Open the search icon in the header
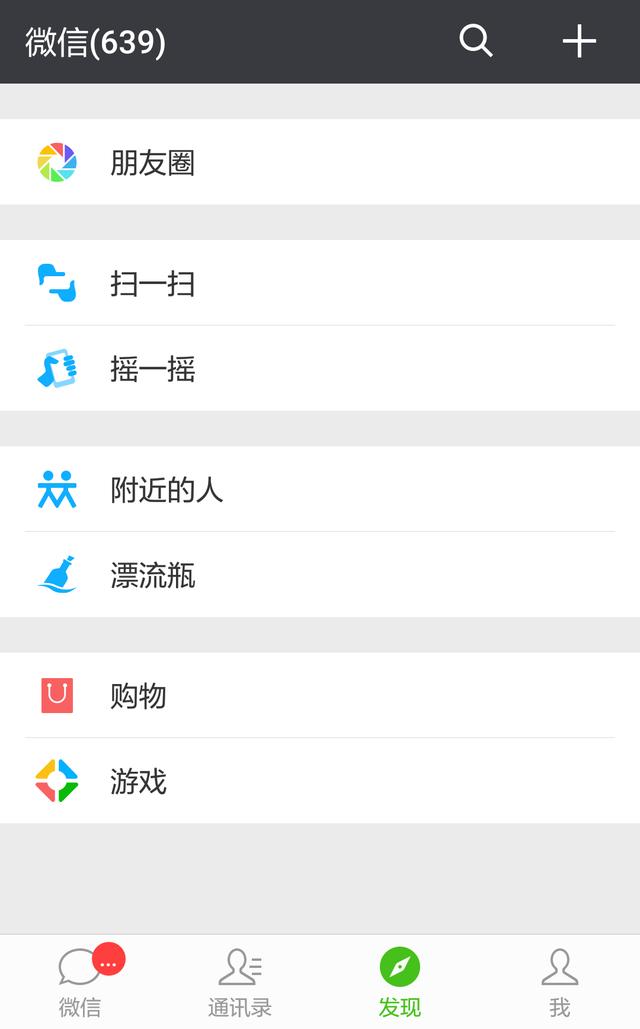Image resolution: width=640 pixels, height=1029 pixels. [x=476, y=41]
